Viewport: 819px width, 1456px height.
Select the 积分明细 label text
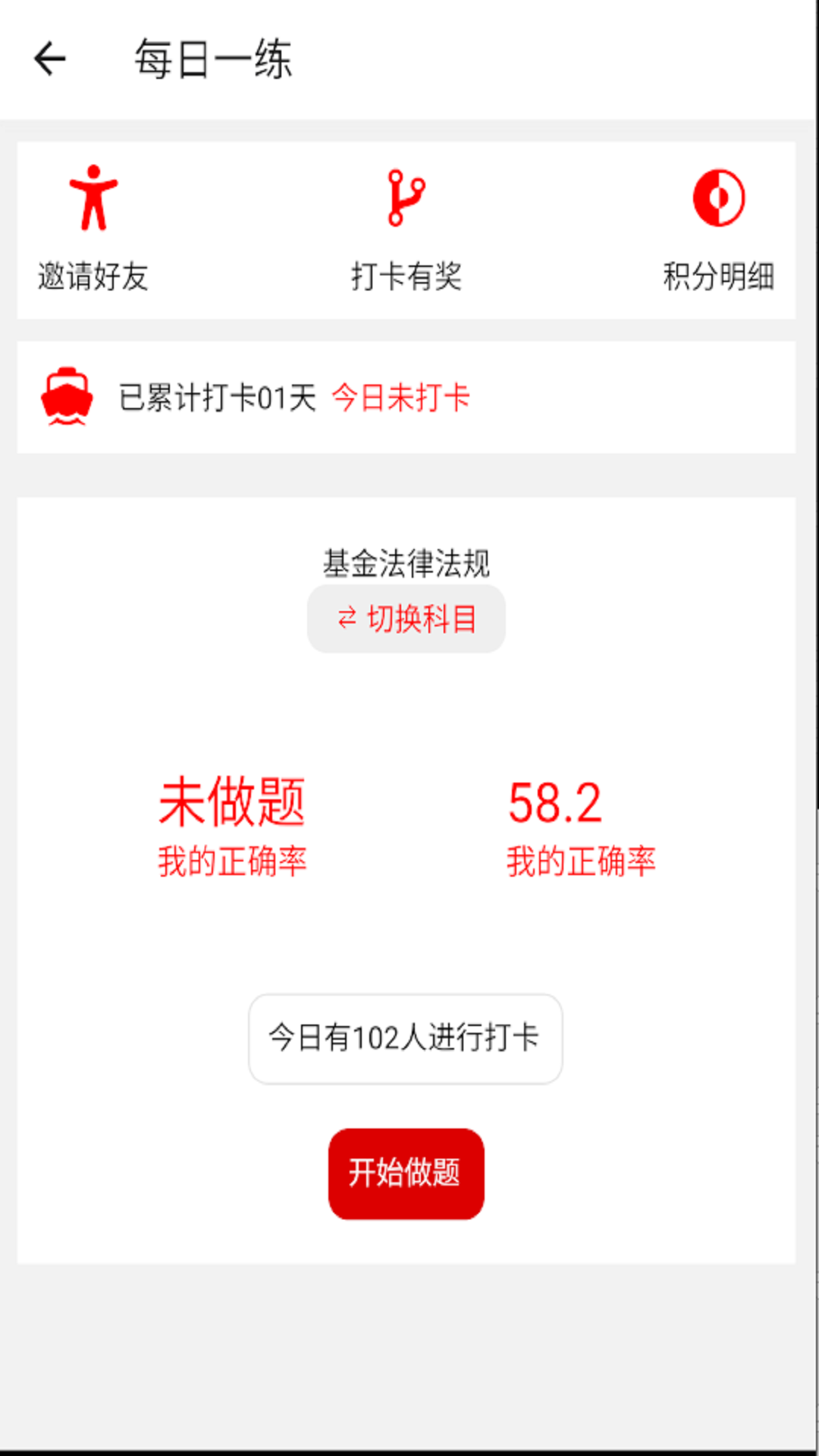[717, 276]
